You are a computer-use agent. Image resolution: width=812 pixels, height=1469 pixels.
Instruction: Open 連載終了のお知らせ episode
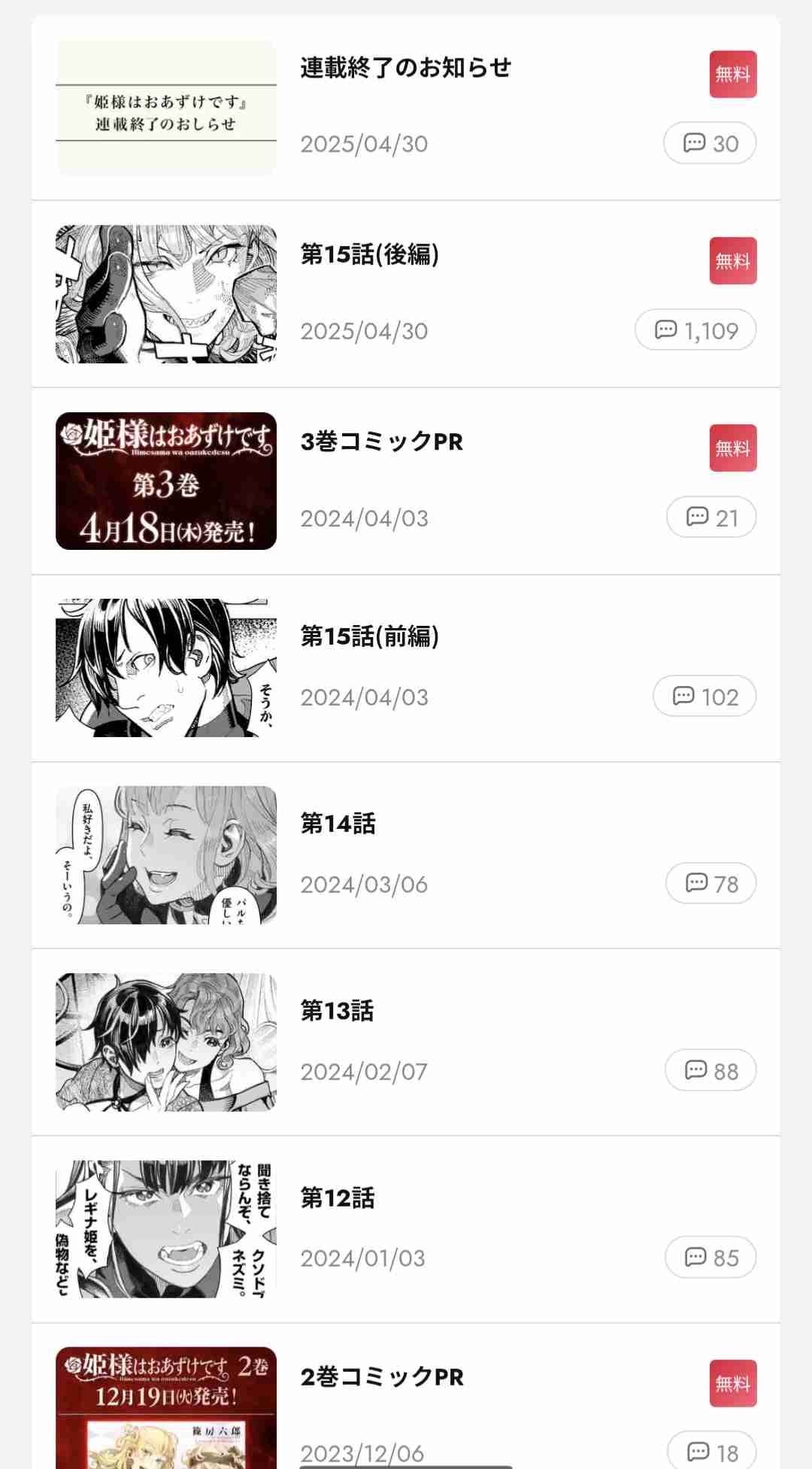click(405, 68)
